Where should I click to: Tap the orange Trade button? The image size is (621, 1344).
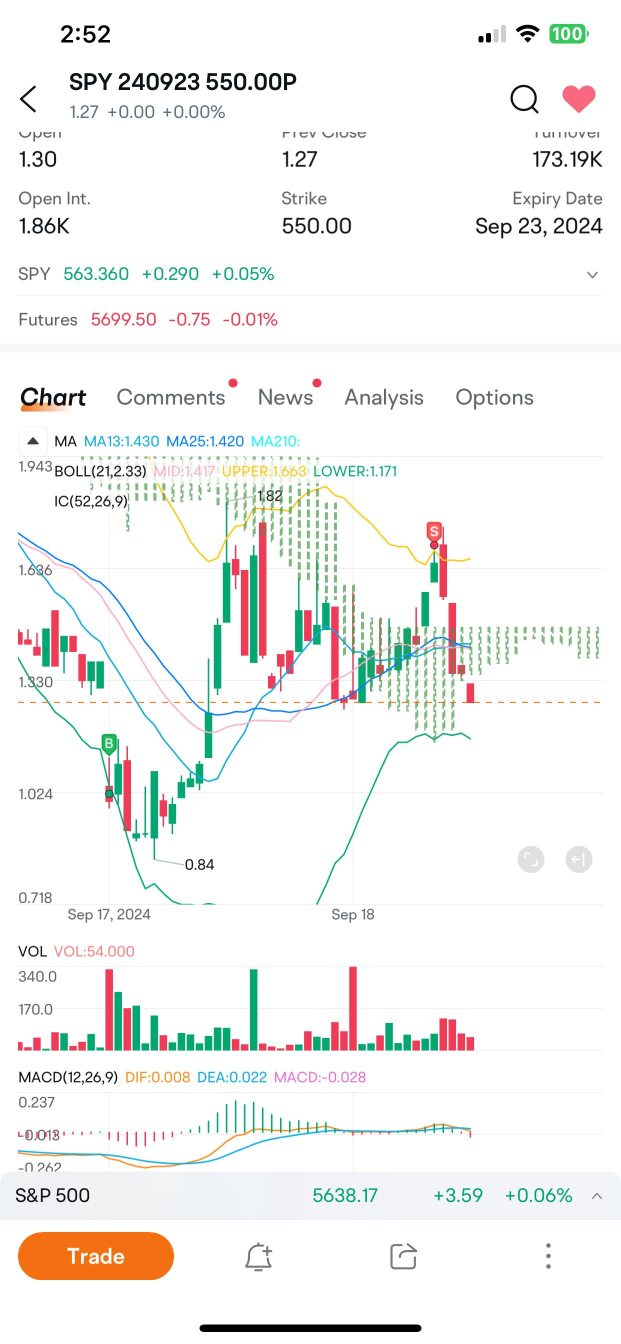(x=96, y=1256)
